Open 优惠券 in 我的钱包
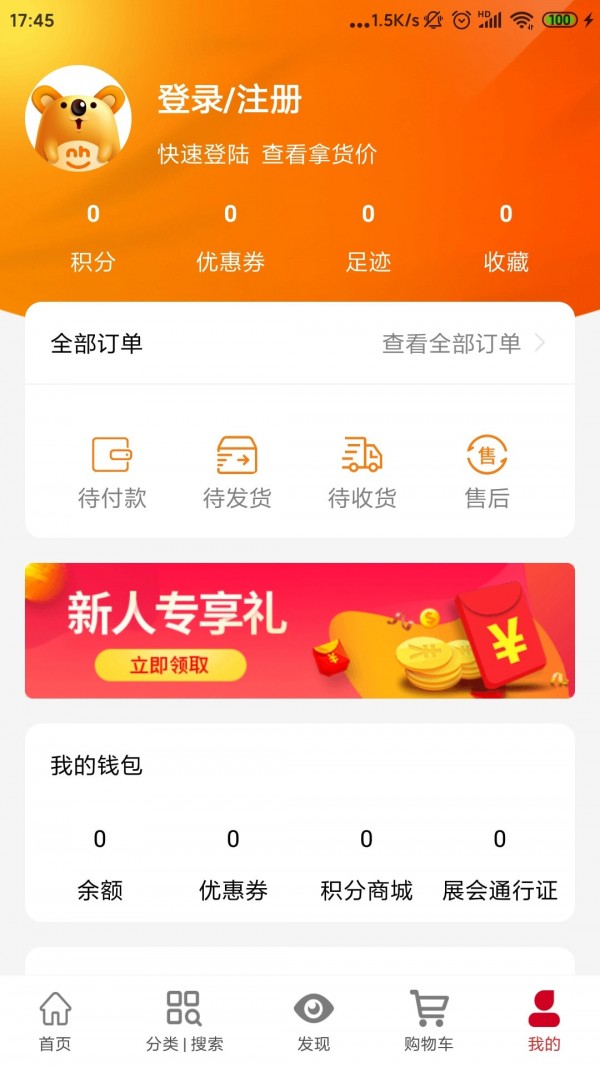This screenshot has width=600, height=1067. click(x=233, y=865)
